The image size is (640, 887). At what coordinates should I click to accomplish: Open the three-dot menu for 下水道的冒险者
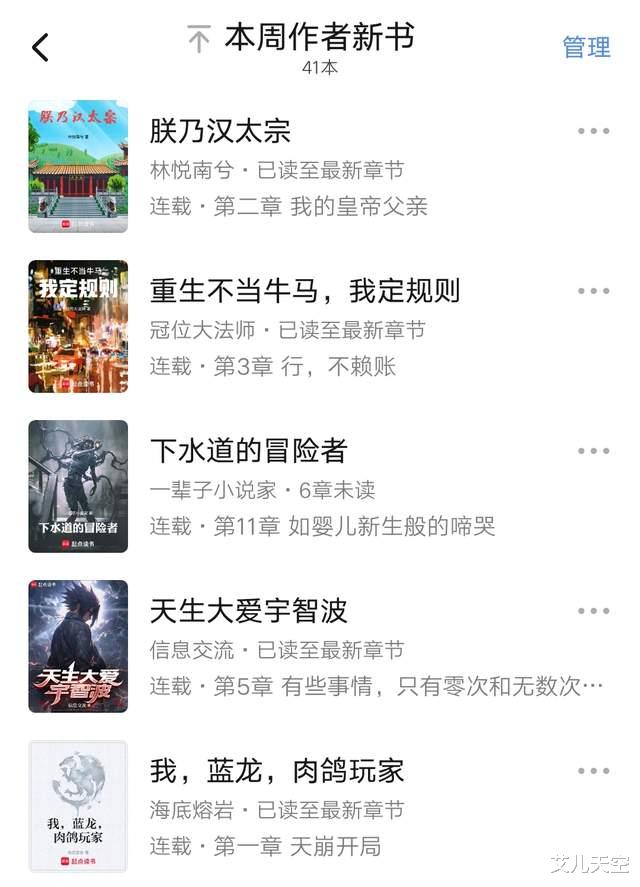coord(593,451)
